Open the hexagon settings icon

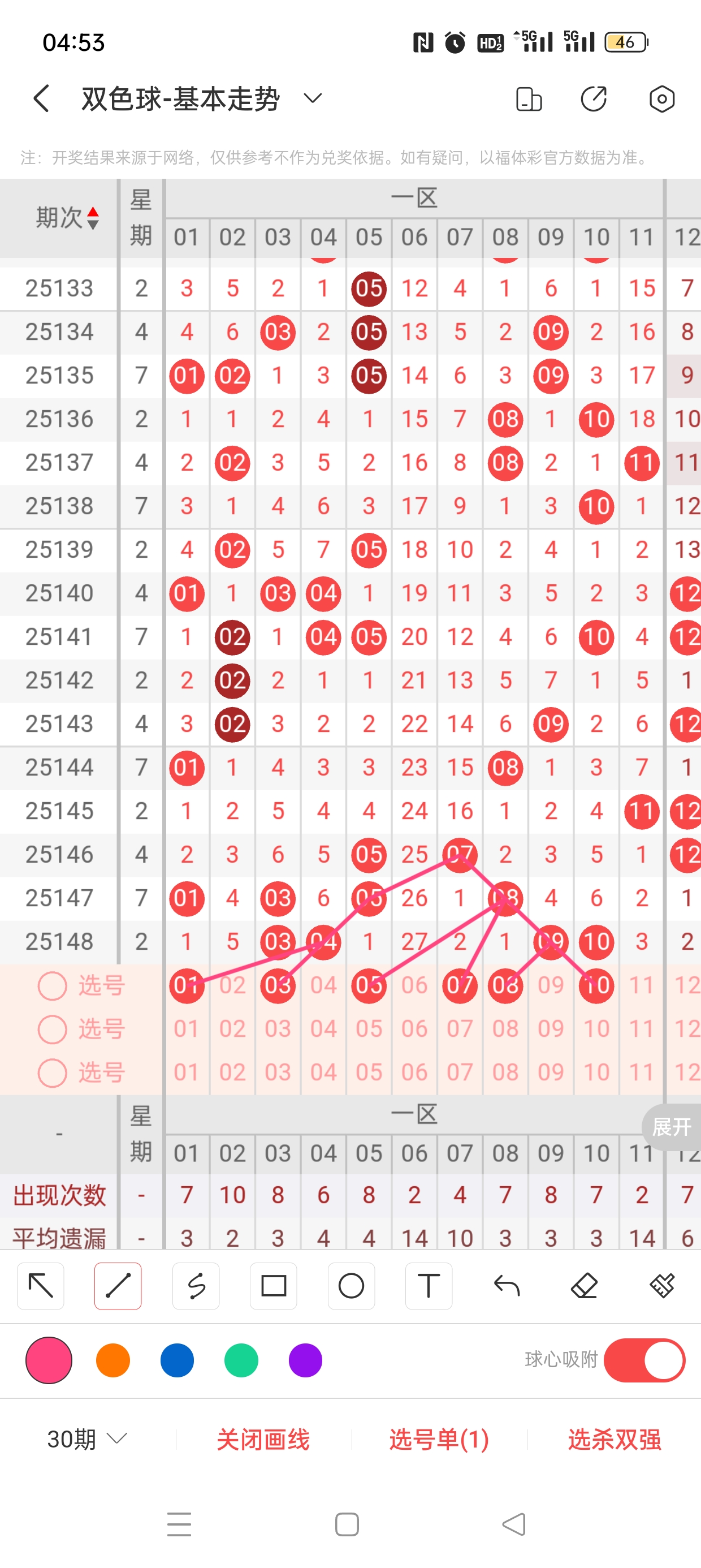[661, 98]
